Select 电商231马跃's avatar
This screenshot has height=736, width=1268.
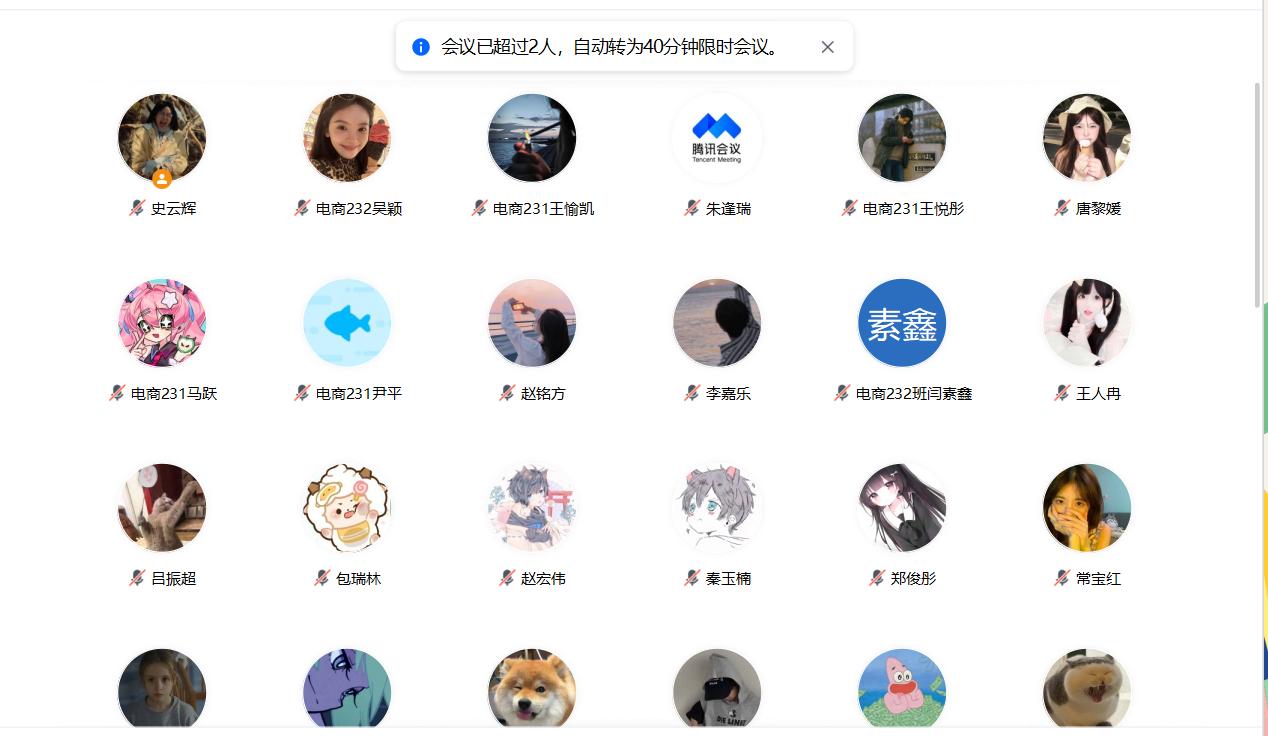click(x=162, y=323)
